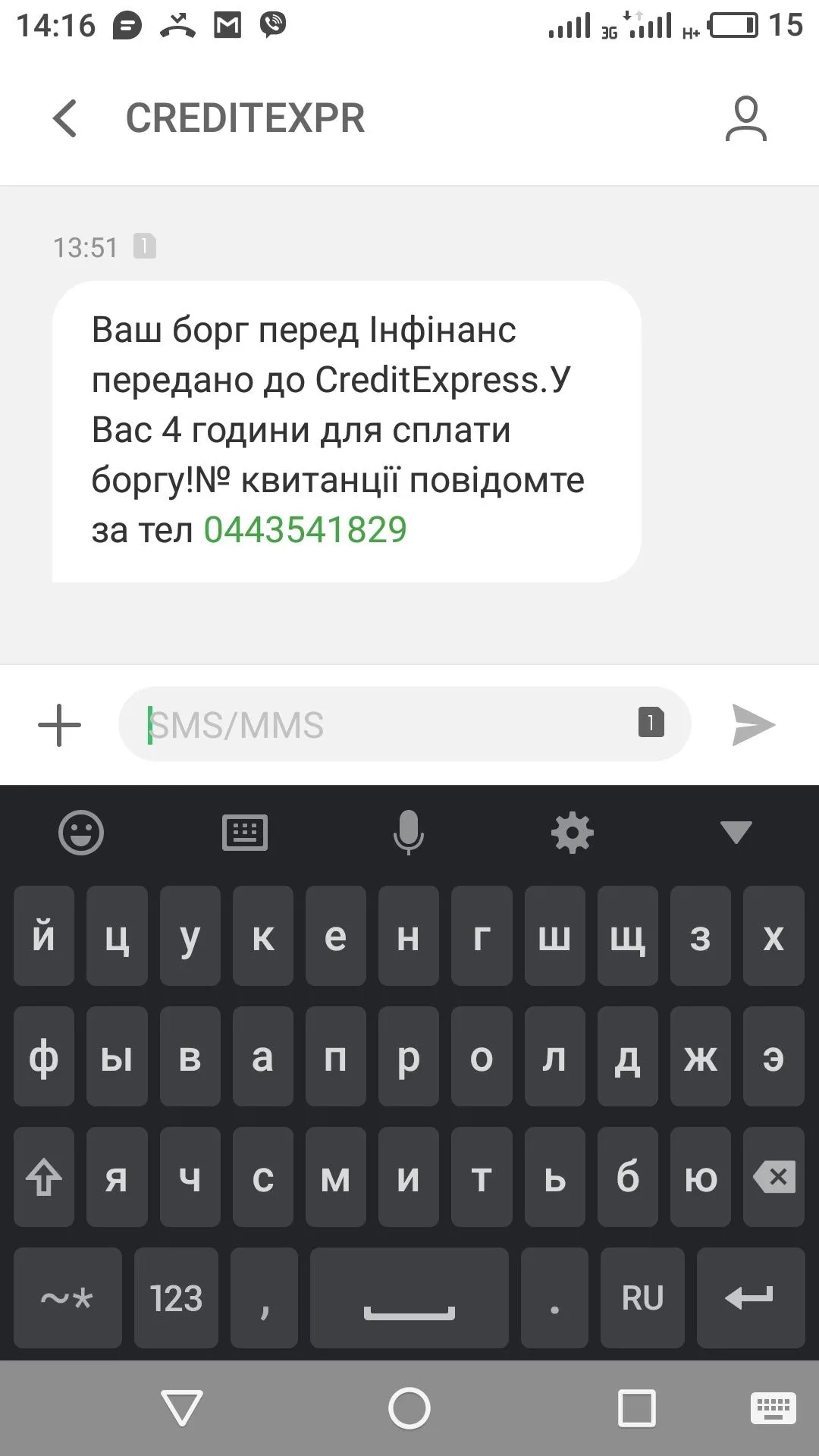This screenshot has height=1456, width=819.
Task: Focus the SMS/MMS message field
Action: tap(379, 725)
